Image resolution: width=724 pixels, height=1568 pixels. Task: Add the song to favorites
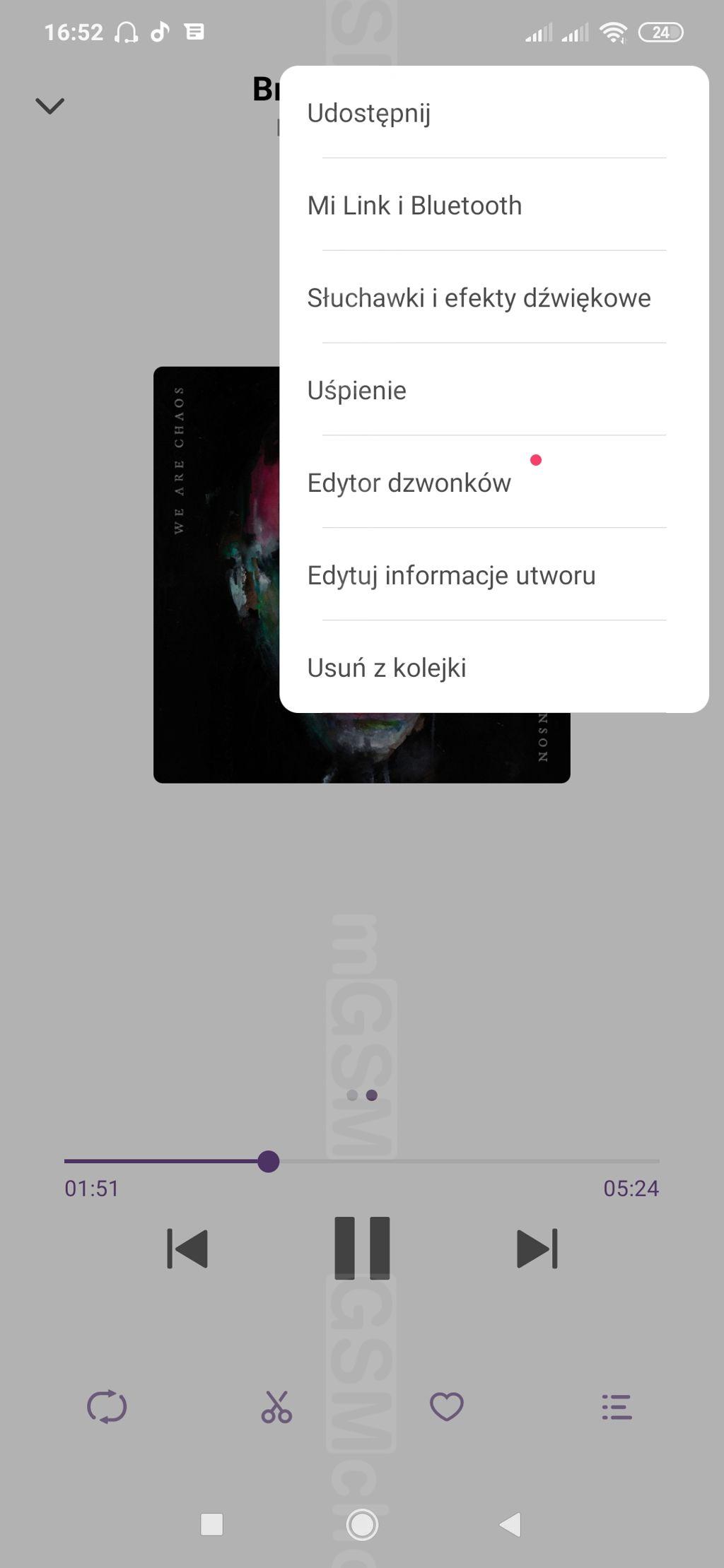(447, 1407)
